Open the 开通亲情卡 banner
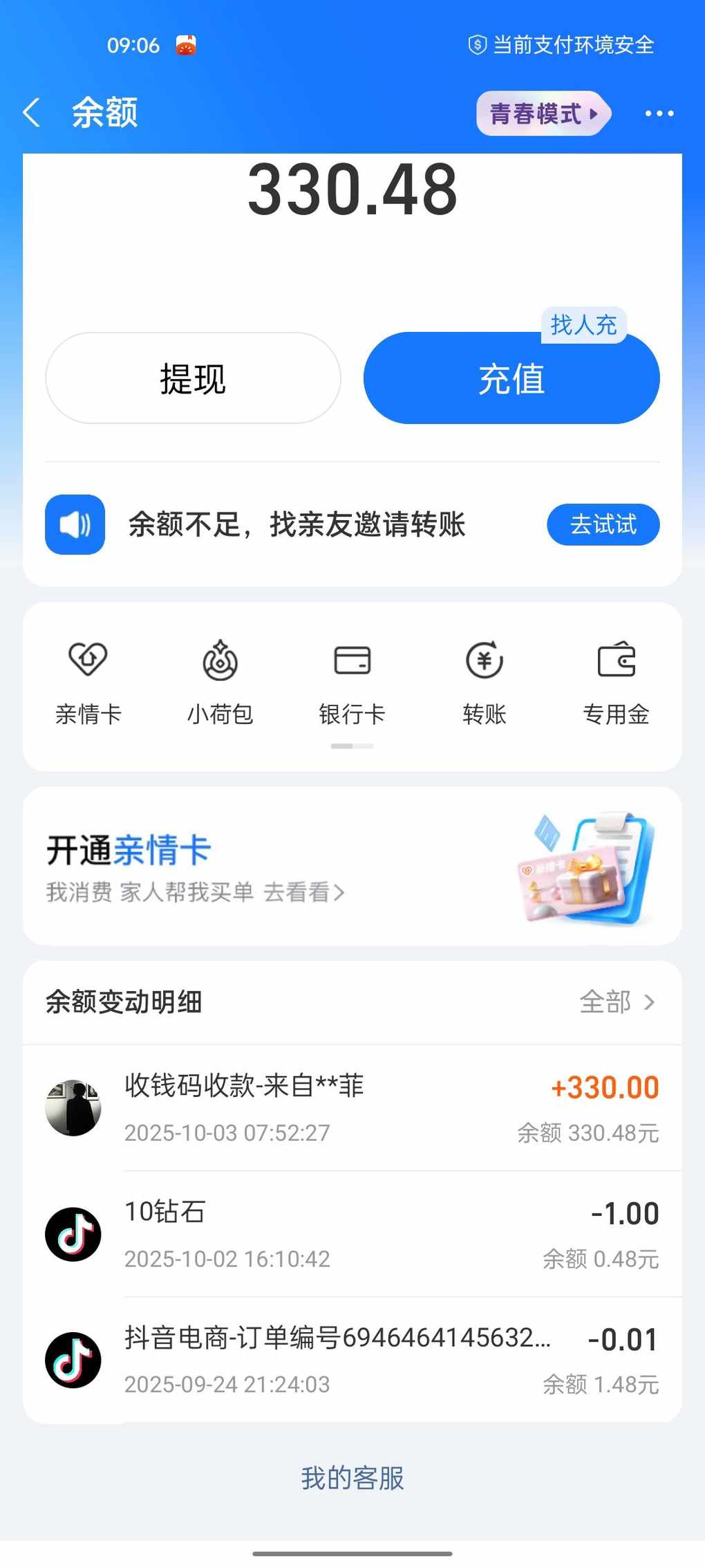 (352, 866)
